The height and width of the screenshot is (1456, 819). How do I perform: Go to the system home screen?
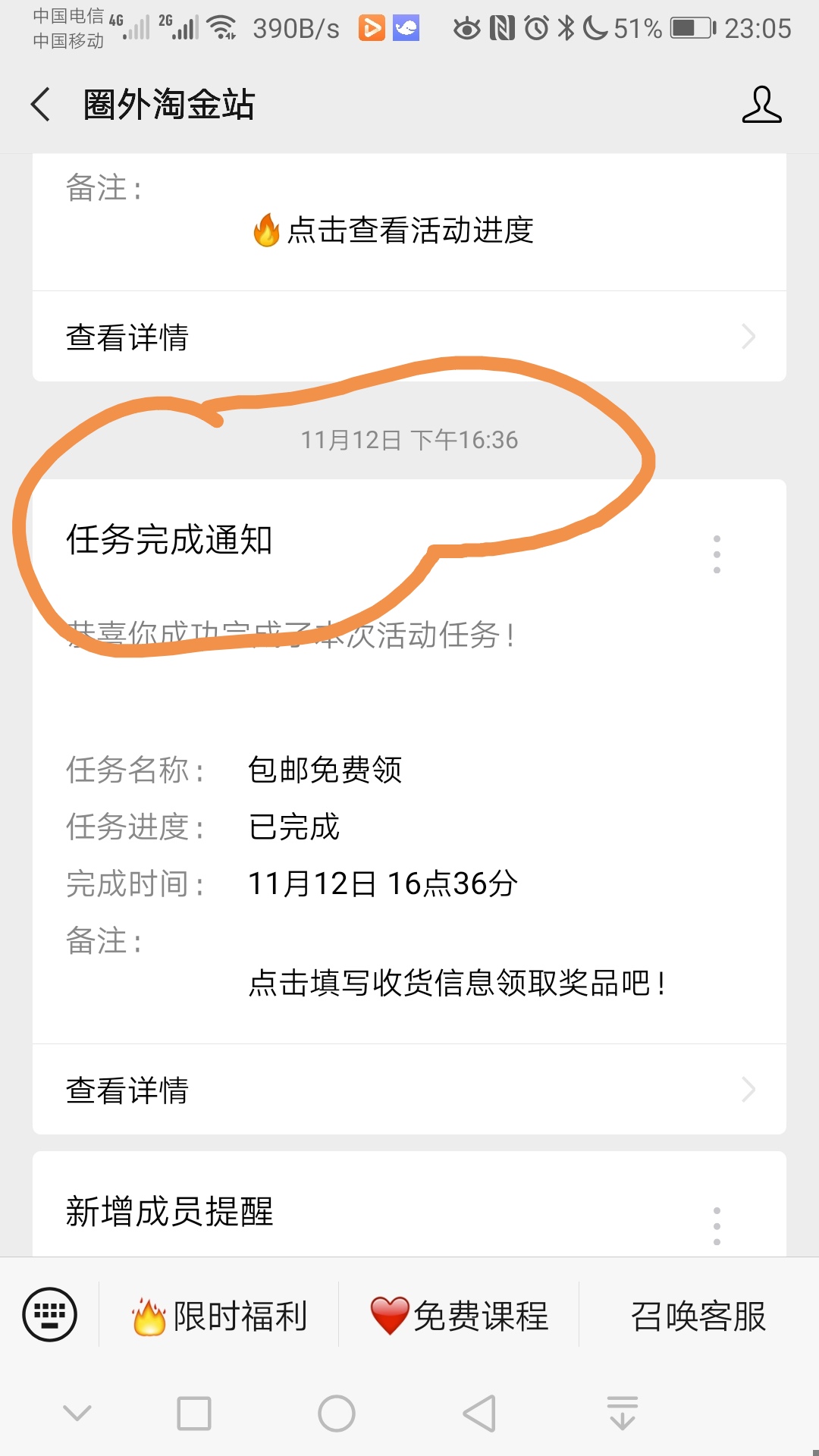337,1414
